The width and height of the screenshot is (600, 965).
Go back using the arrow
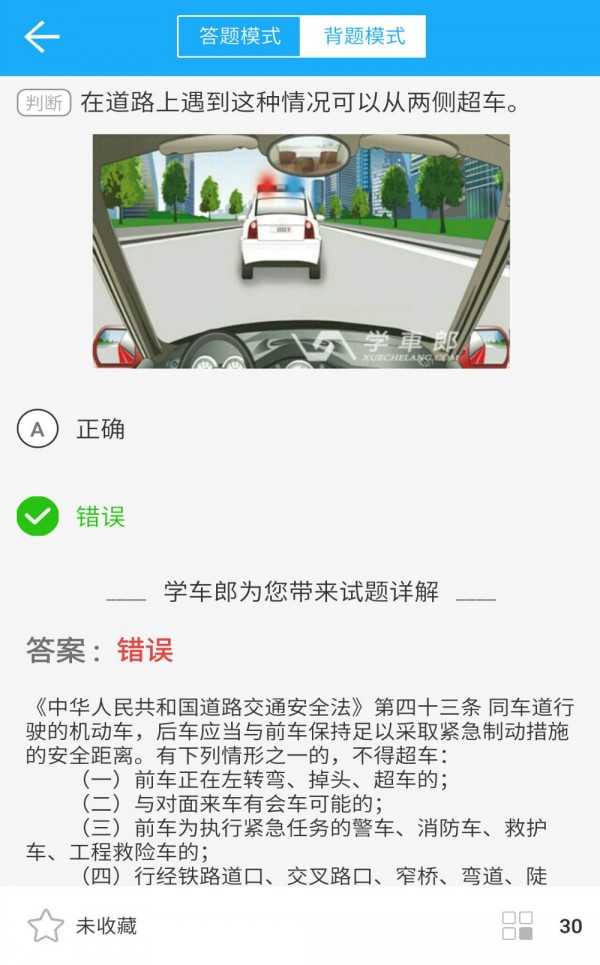(x=42, y=37)
